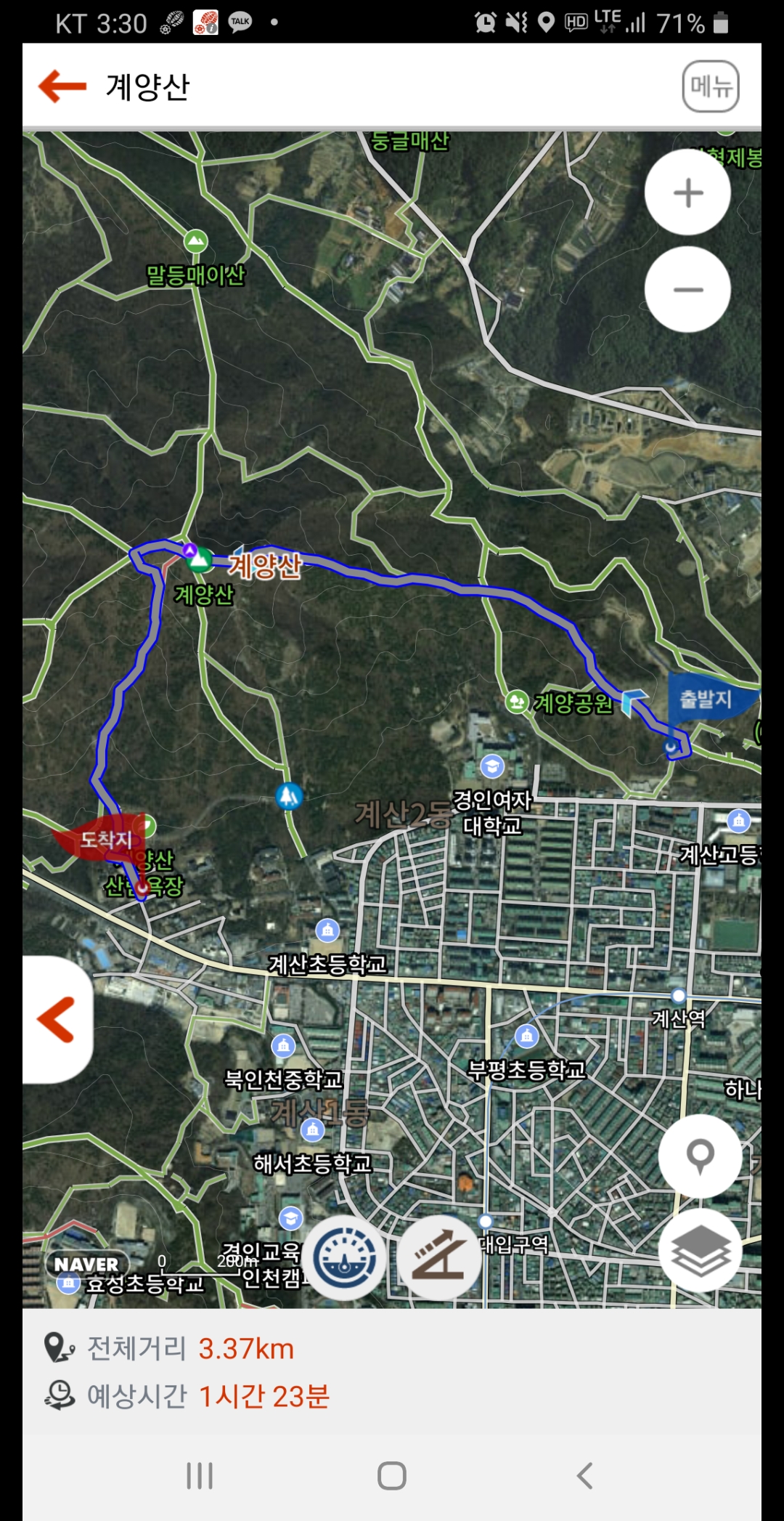Viewport: 784px width, 1521px height.
Task: Open the map layers selector
Action: point(700,1249)
